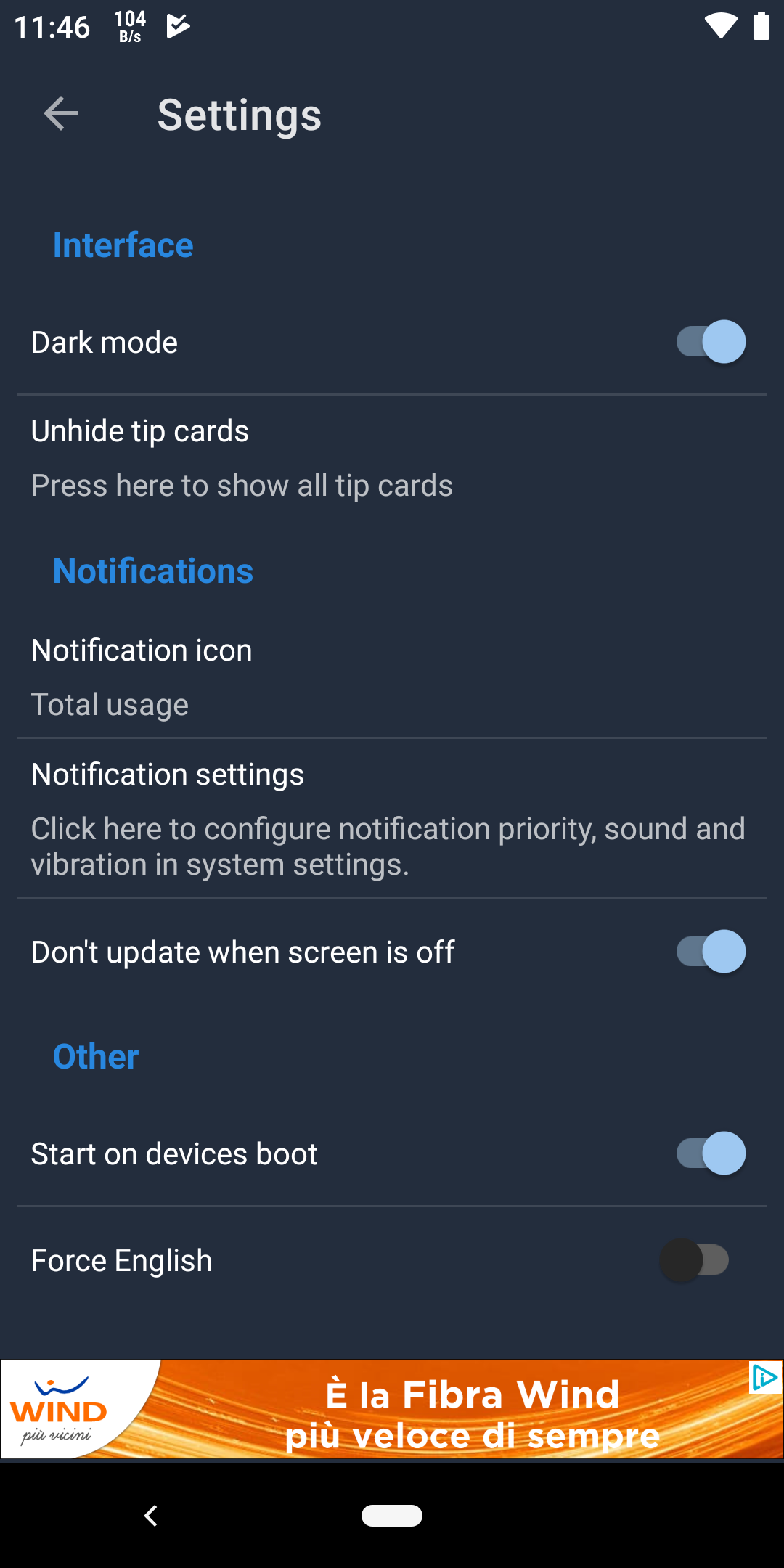The width and height of the screenshot is (784, 1568).
Task: Disable Don't update when screen is off
Action: coord(711,952)
